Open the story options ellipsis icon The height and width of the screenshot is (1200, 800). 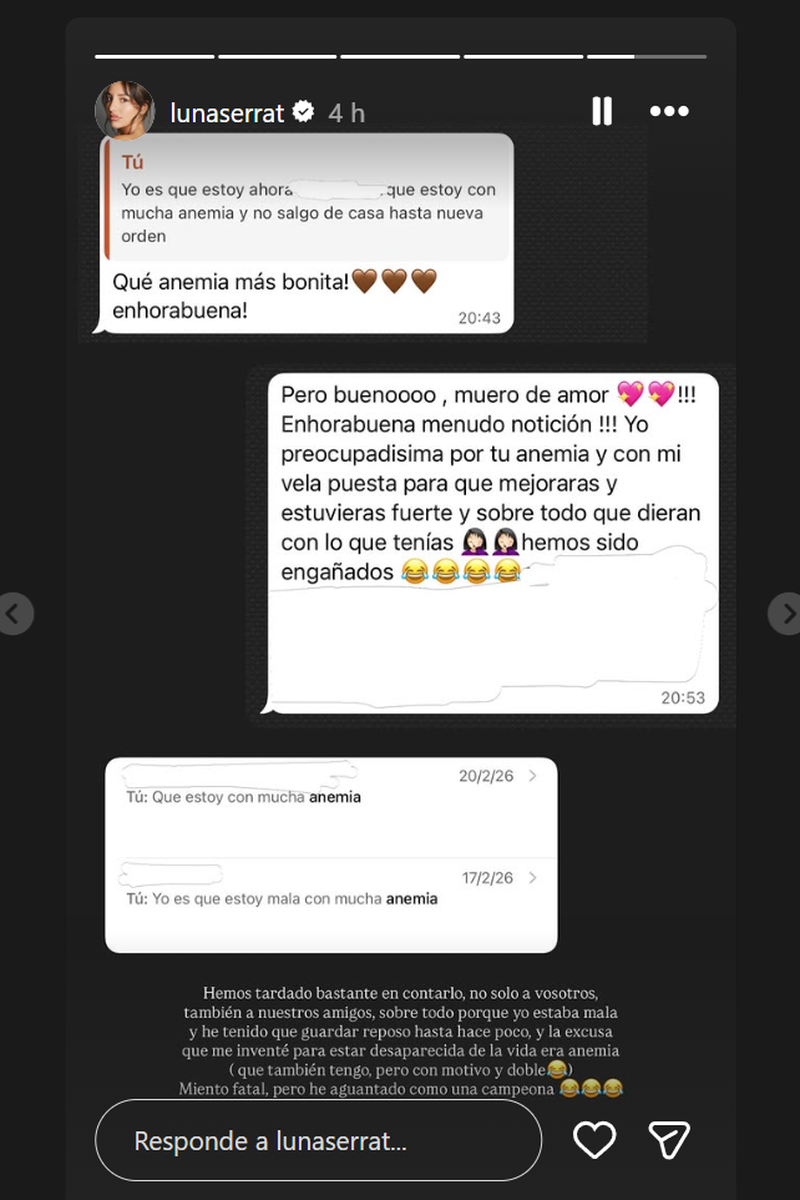(x=669, y=112)
